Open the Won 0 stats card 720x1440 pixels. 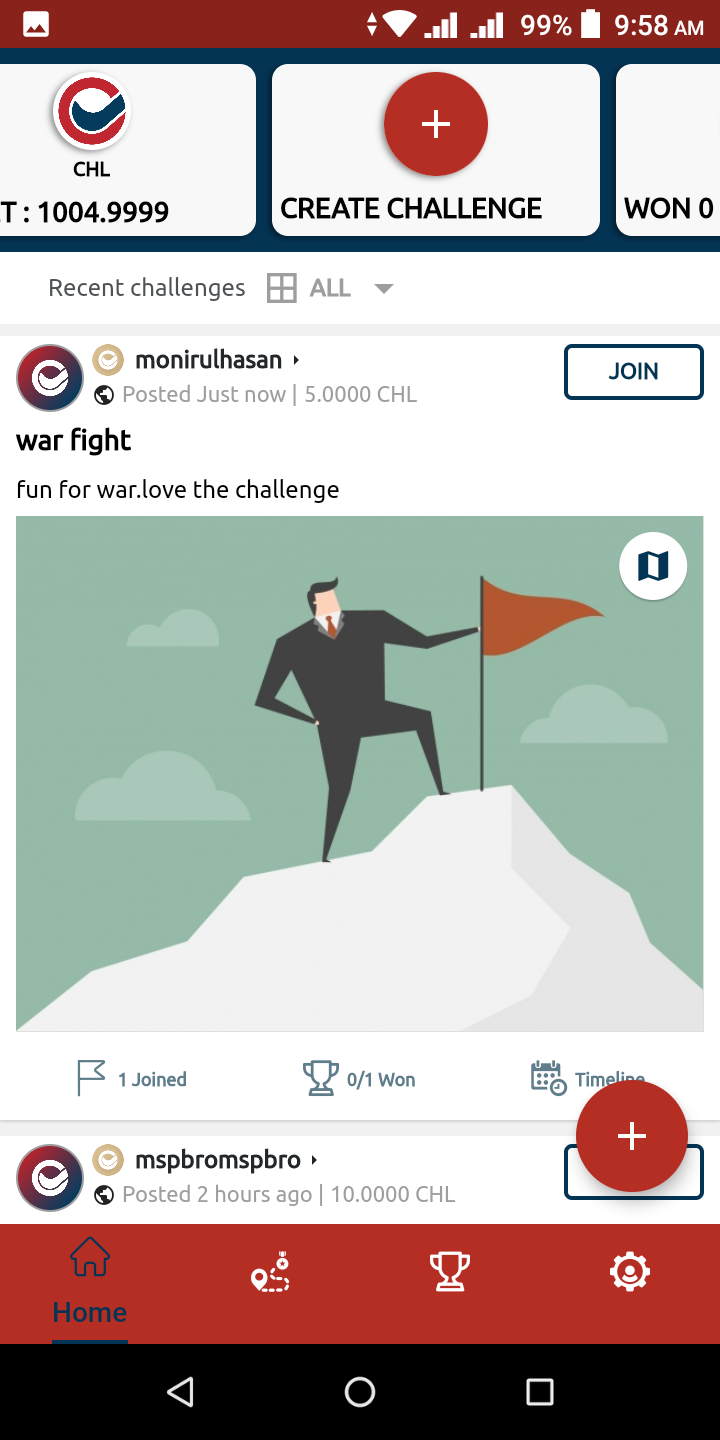coord(668,150)
